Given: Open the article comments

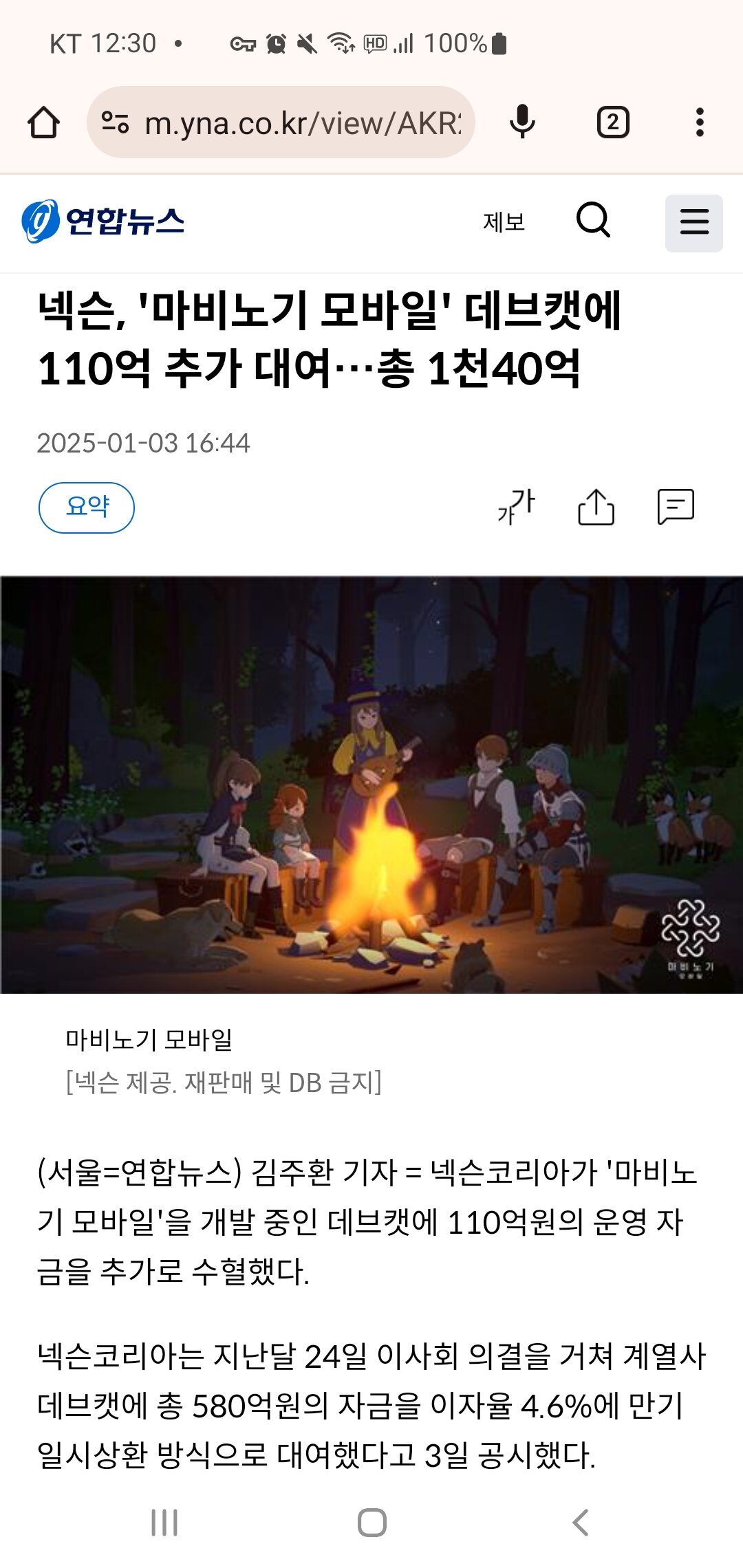Looking at the screenshot, I should click(x=676, y=507).
